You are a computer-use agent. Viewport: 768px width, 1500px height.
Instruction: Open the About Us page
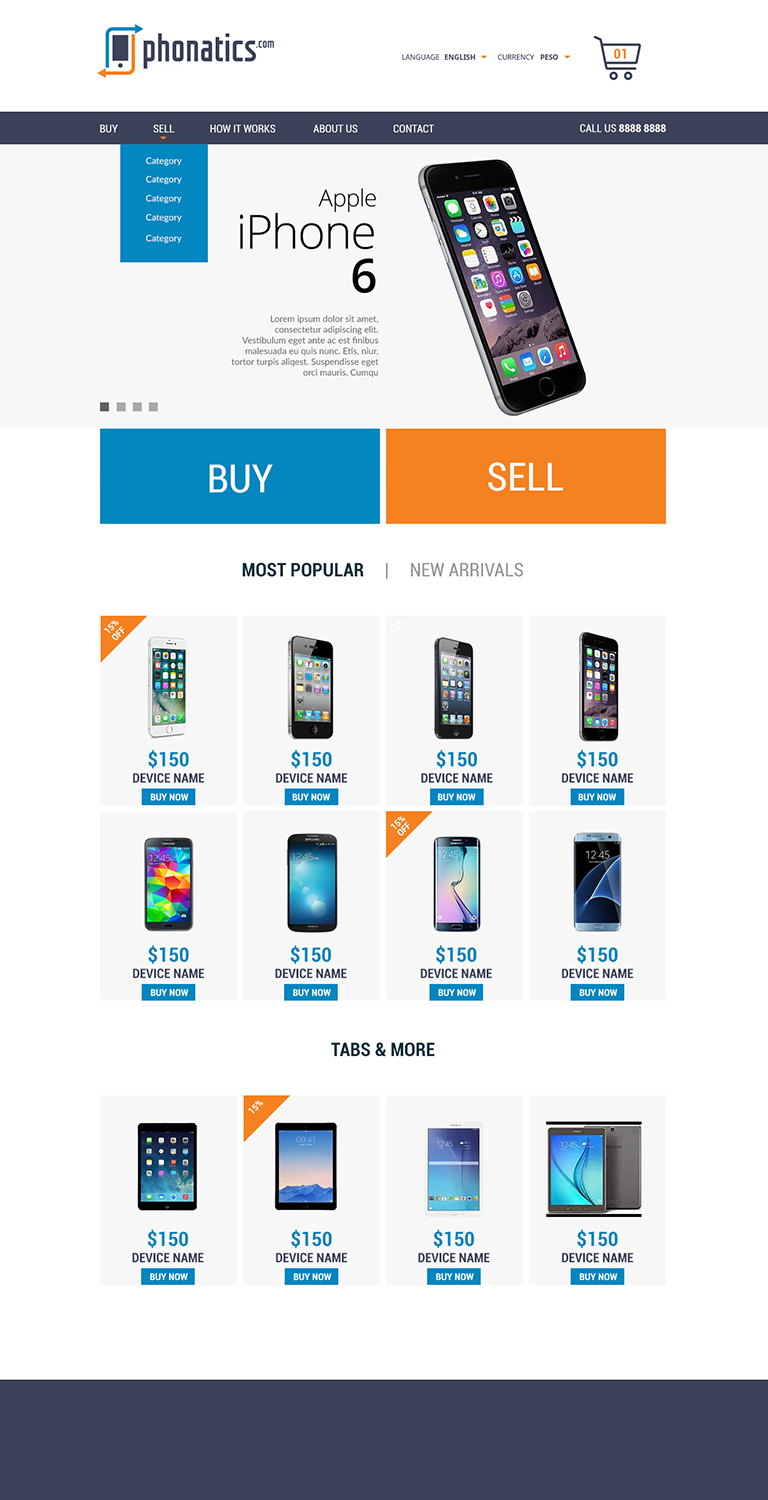click(x=335, y=128)
